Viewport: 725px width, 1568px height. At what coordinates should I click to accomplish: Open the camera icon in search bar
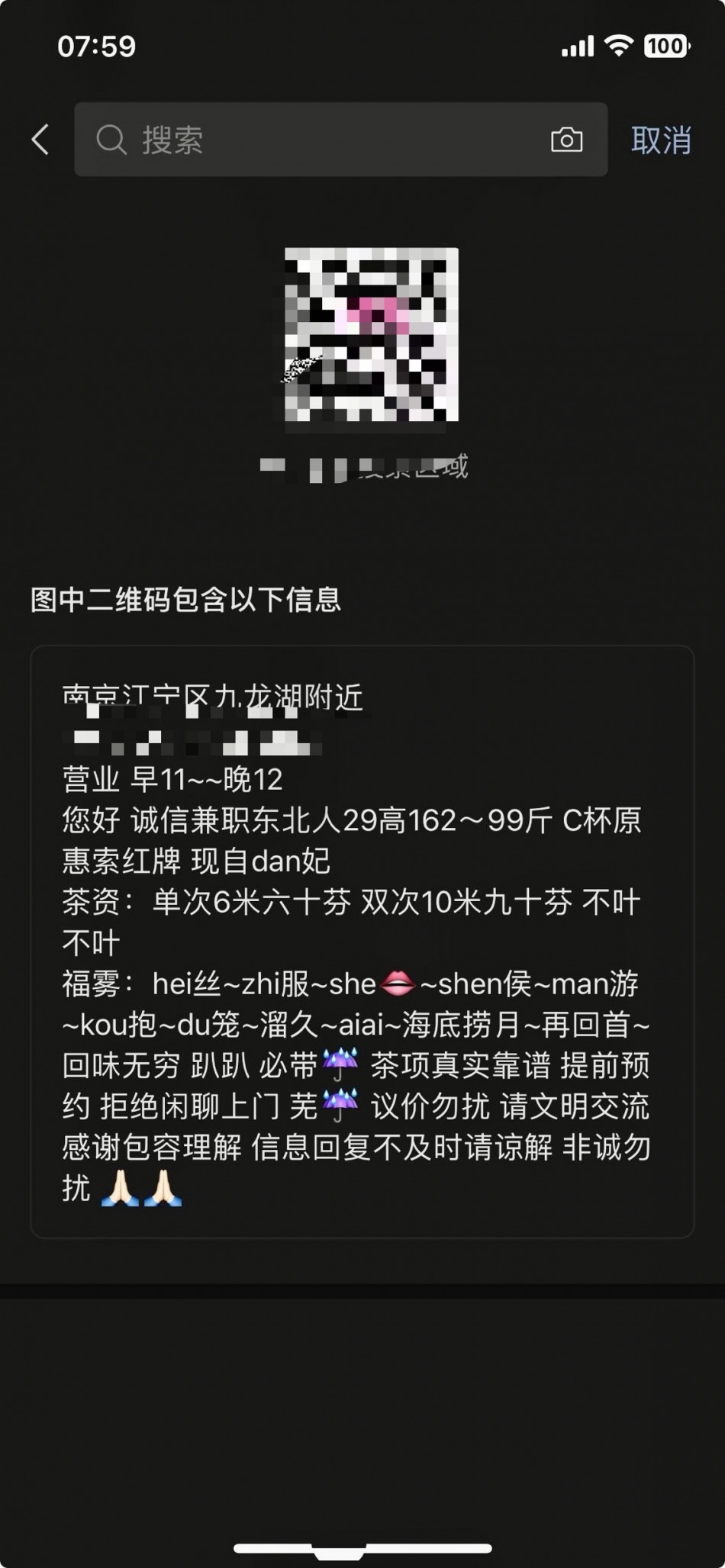tap(566, 140)
